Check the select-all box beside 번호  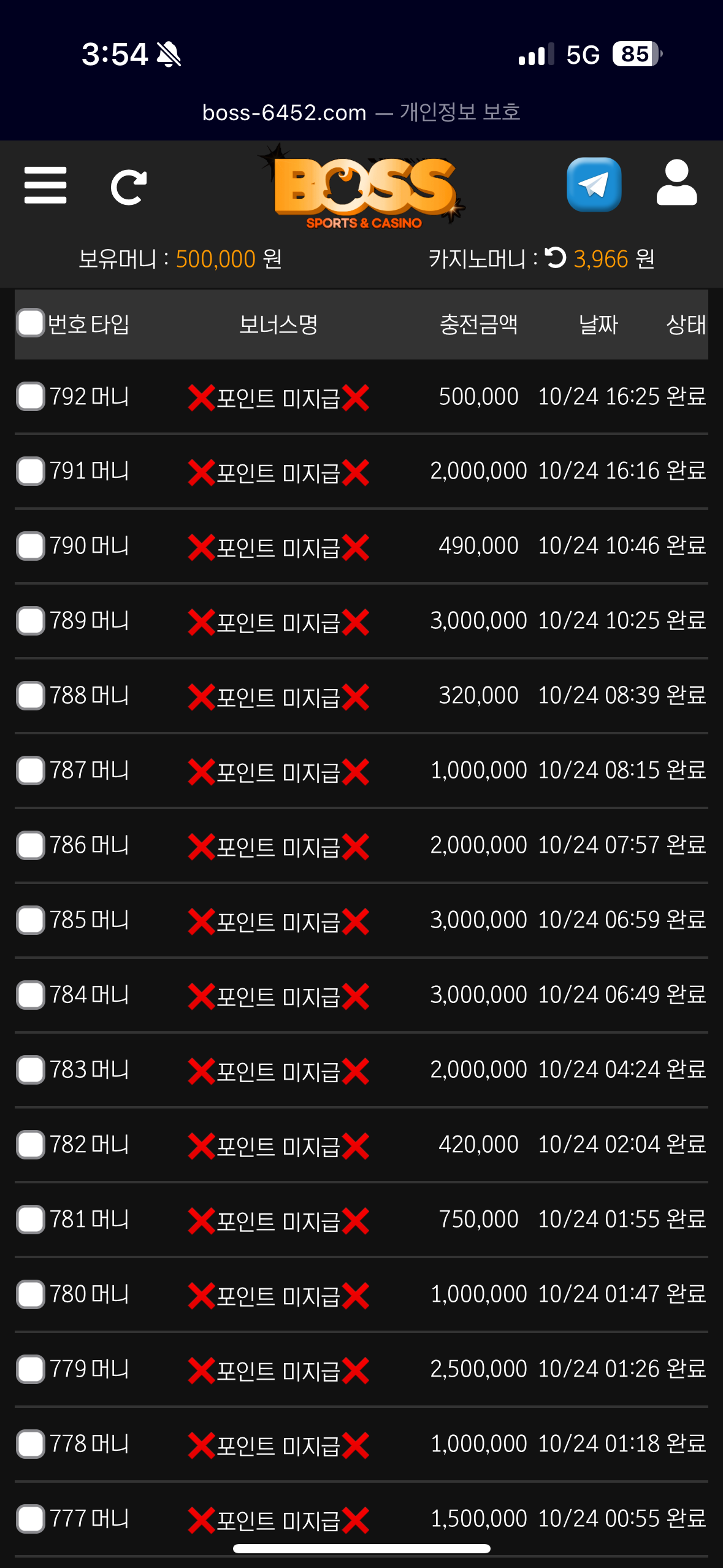coord(31,323)
